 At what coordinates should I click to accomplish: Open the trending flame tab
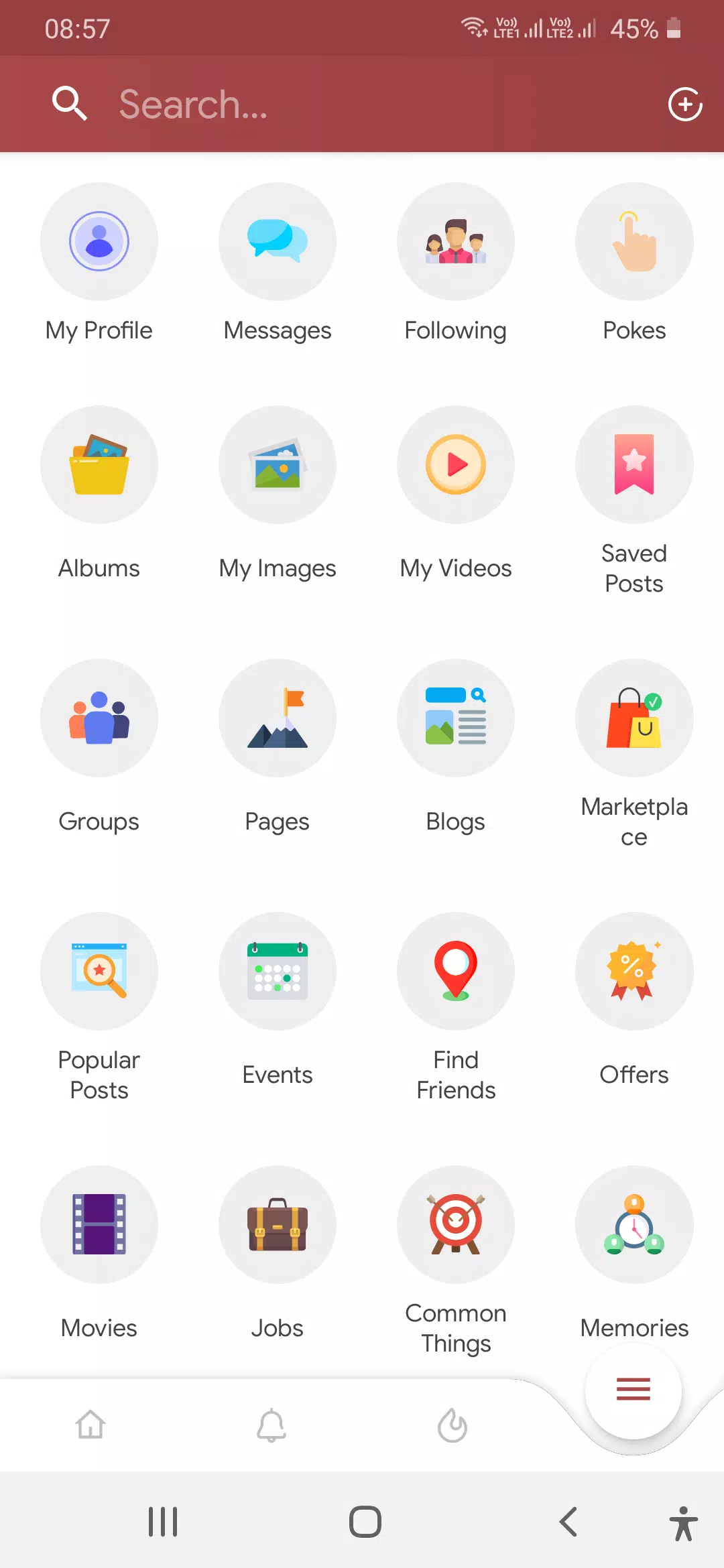[452, 1425]
